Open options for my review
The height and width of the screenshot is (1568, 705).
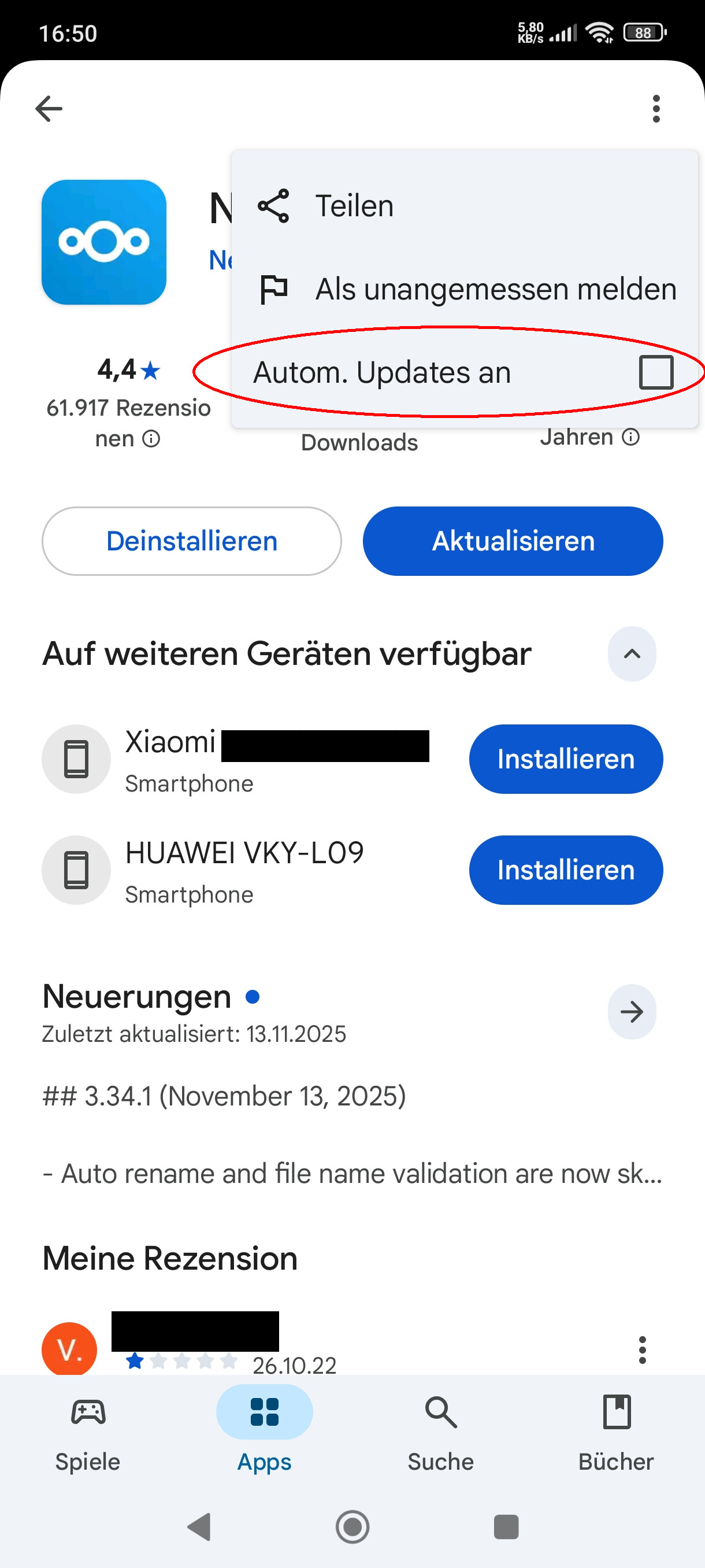(x=642, y=1349)
